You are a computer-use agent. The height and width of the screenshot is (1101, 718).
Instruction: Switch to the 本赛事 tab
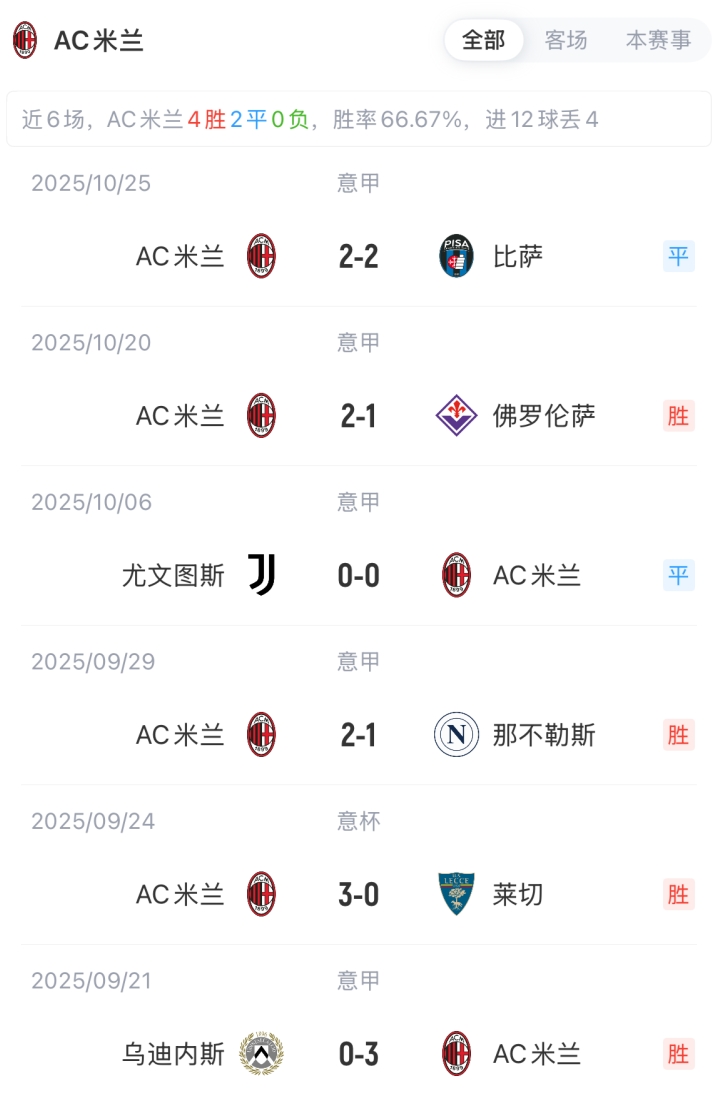click(658, 40)
